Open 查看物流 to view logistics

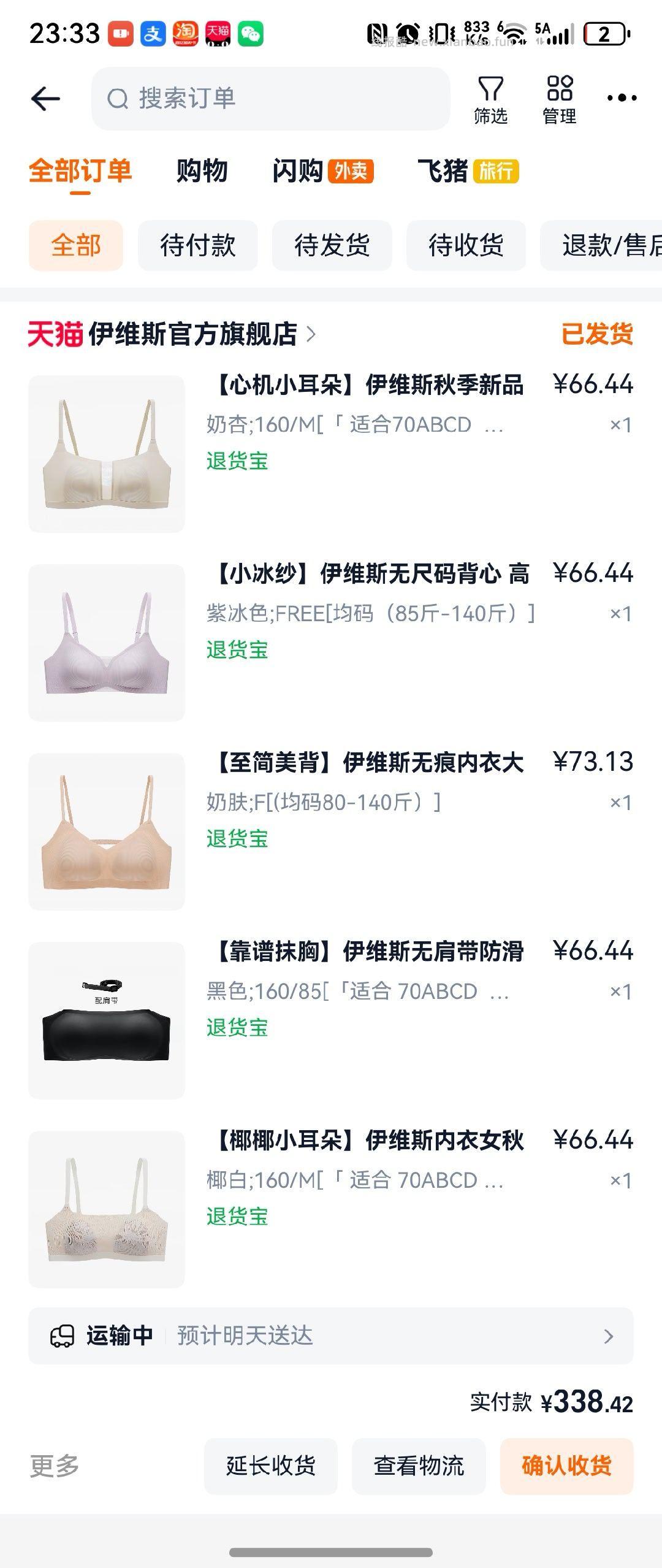click(x=419, y=1466)
